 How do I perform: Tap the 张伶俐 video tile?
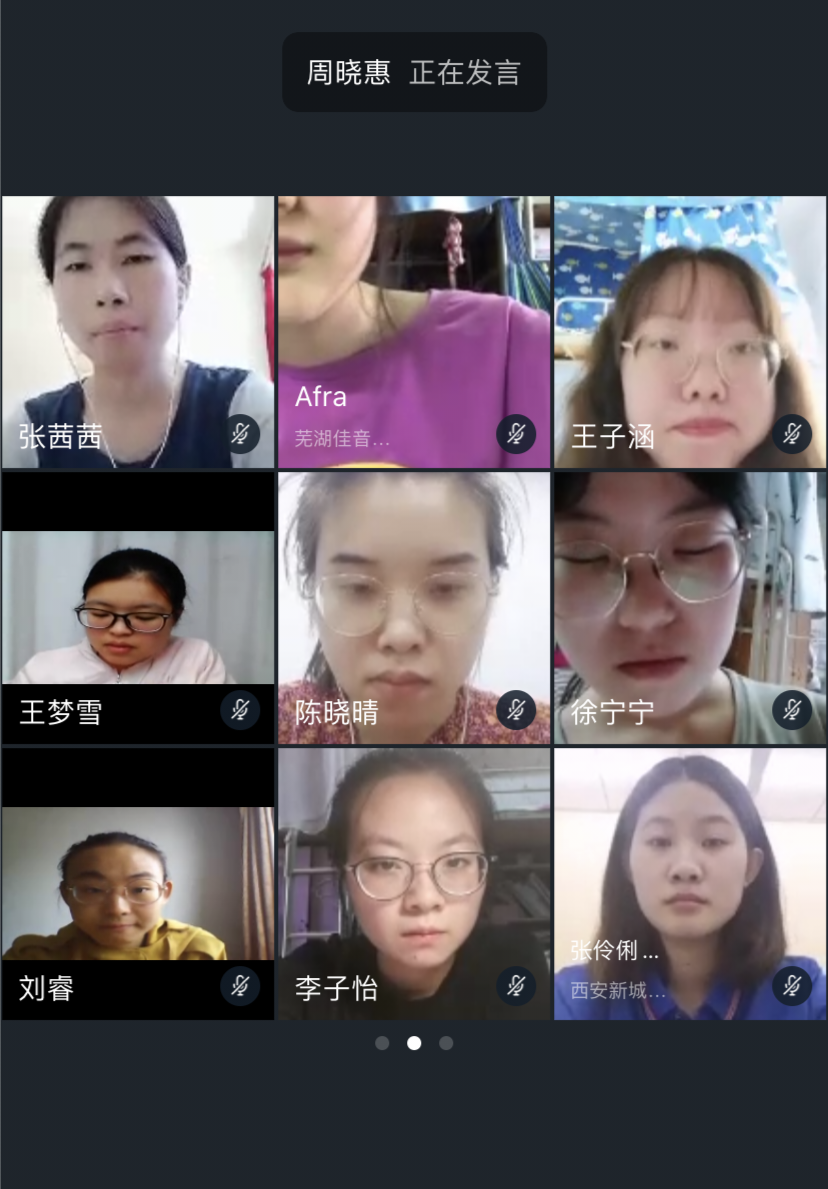coord(690,884)
